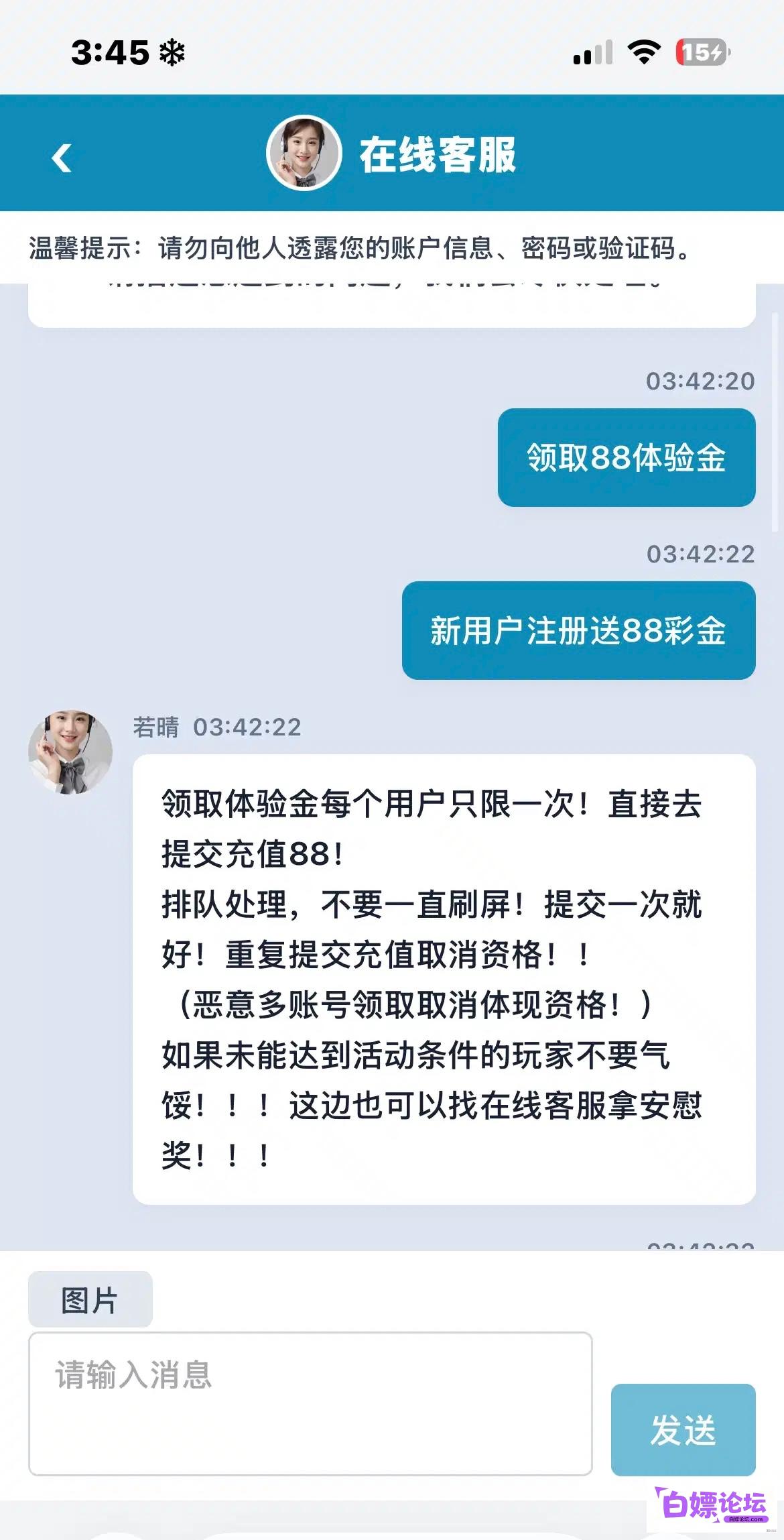
Task: Go back using the header arrow
Action: click(x=62, y=158)
